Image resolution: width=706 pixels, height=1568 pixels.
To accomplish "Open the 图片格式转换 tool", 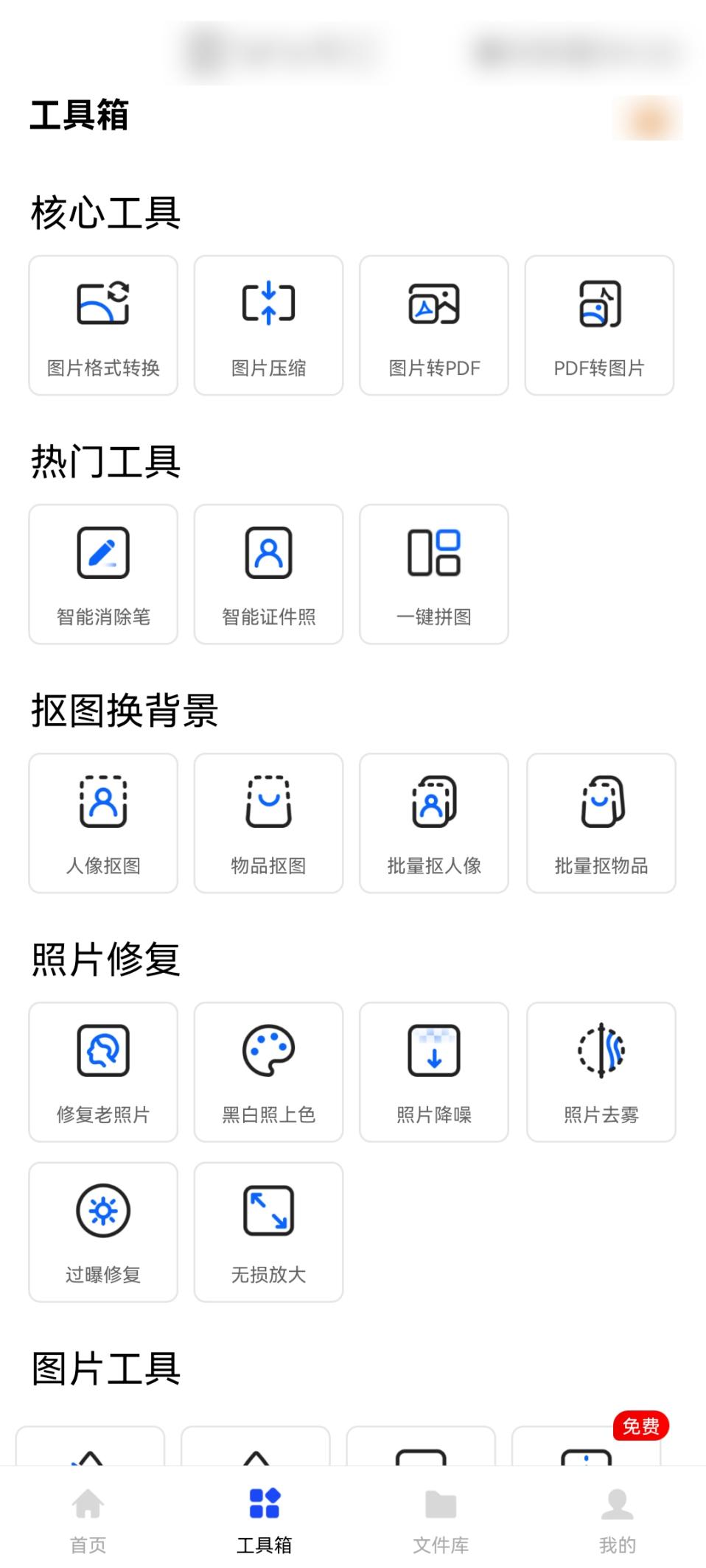I will tap(103, 325).
